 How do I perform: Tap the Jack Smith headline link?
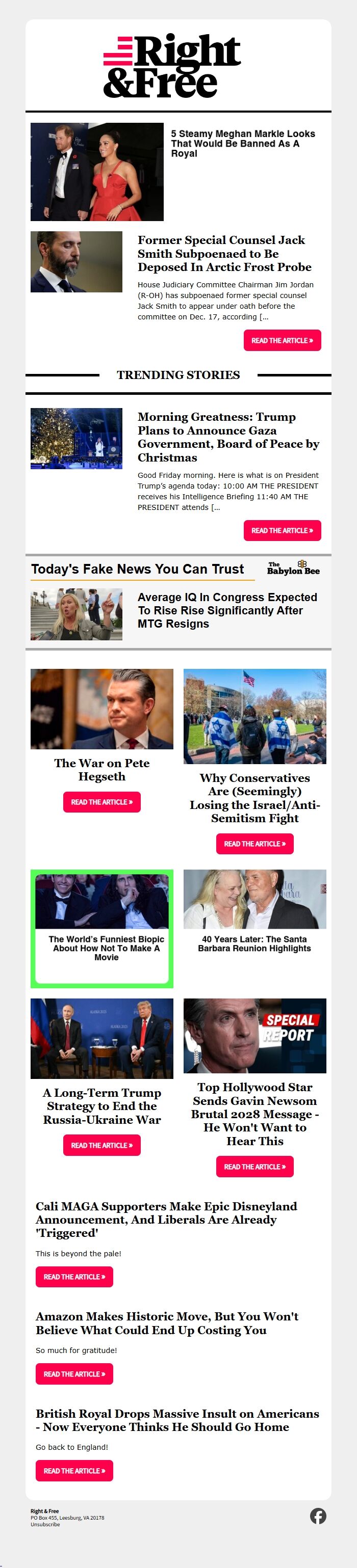tap(223, 253)
